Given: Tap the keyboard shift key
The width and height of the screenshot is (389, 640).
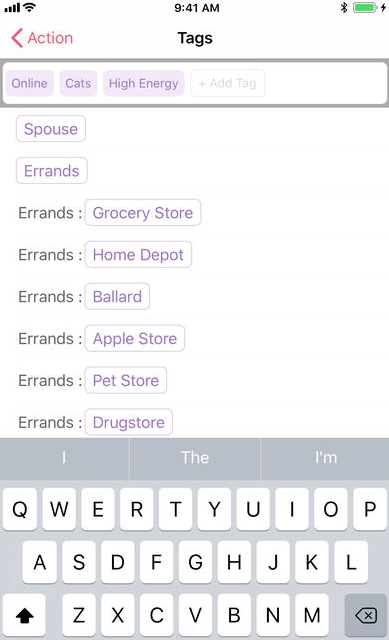Looking at the screenshot, I should [24, 615].
